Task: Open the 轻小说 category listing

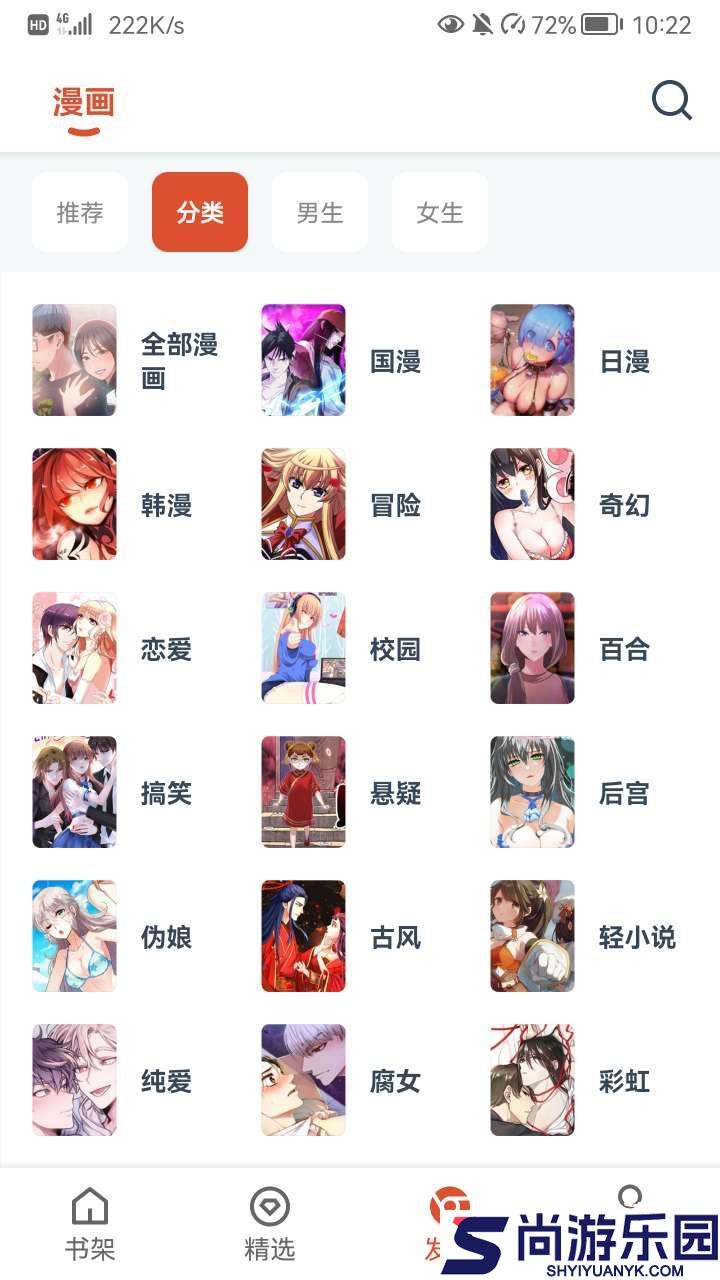Action: (x=637, y=937)
